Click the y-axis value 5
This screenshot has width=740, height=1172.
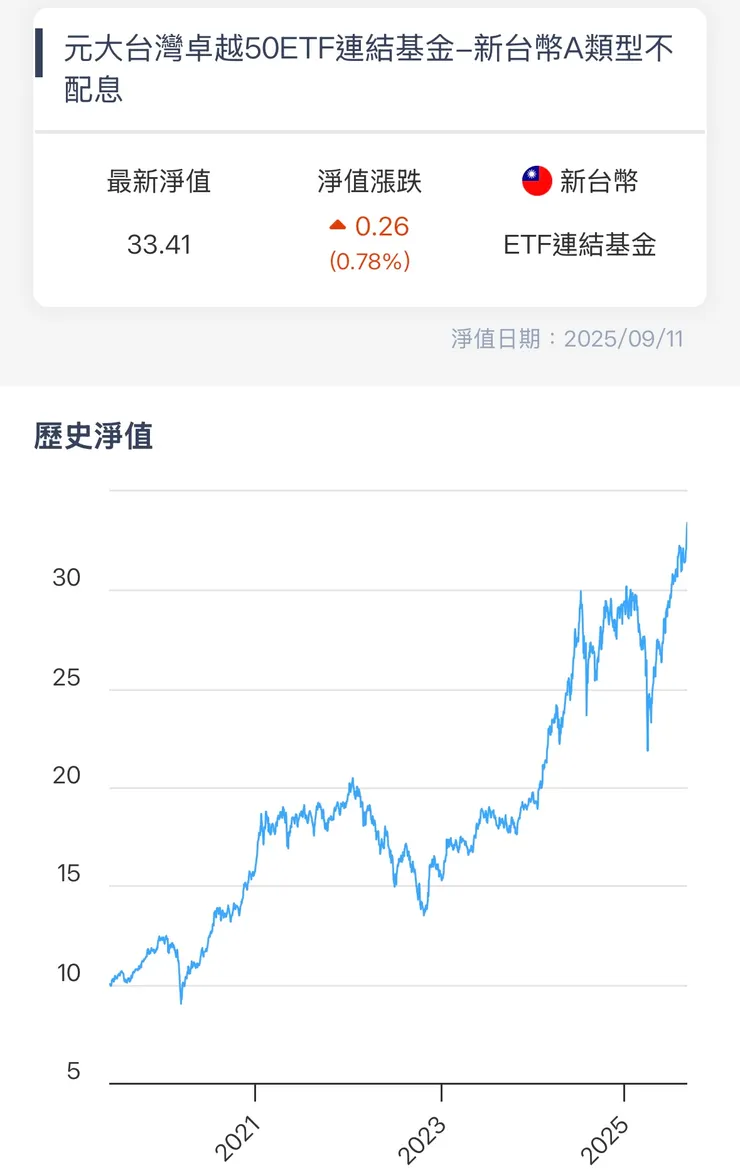74,1071
